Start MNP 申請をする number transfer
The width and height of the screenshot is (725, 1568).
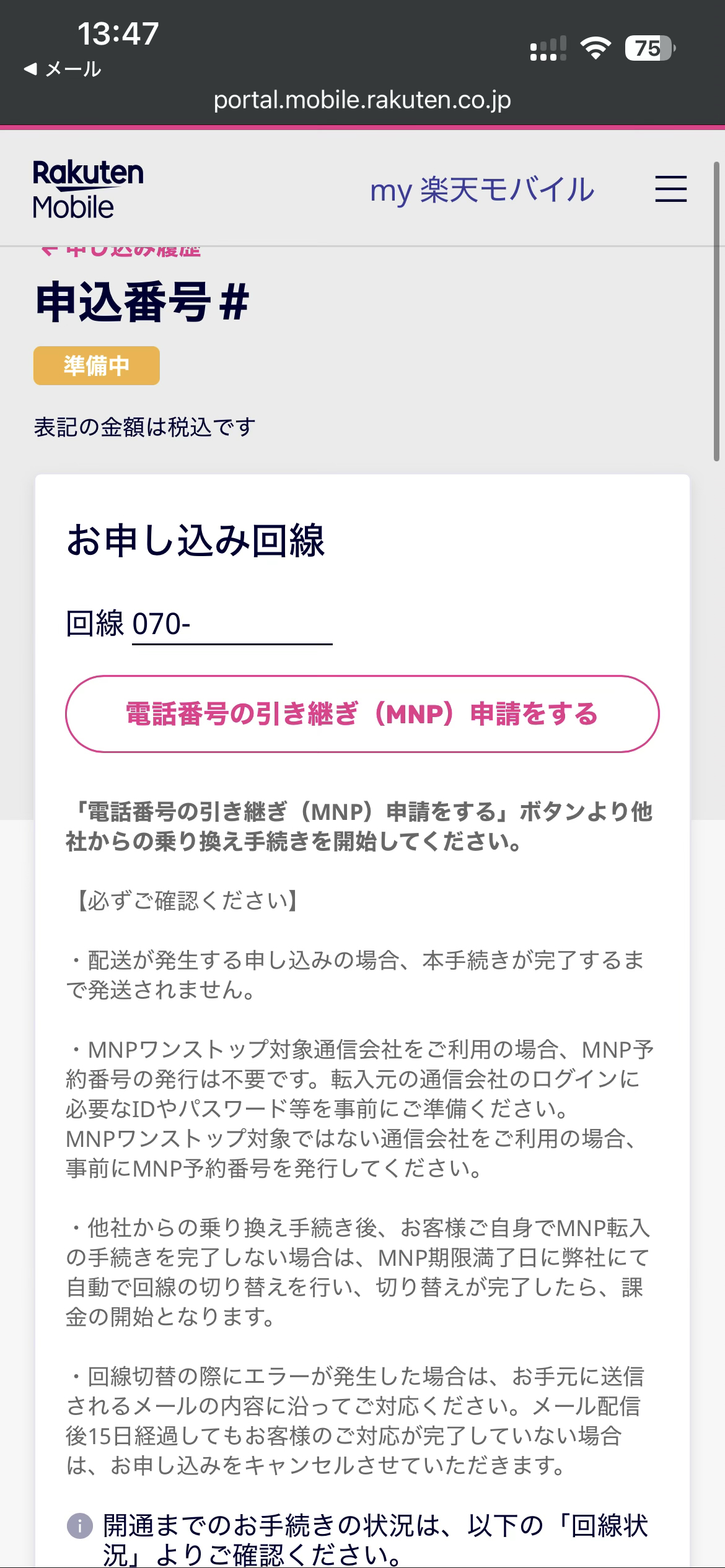[362, 714]
